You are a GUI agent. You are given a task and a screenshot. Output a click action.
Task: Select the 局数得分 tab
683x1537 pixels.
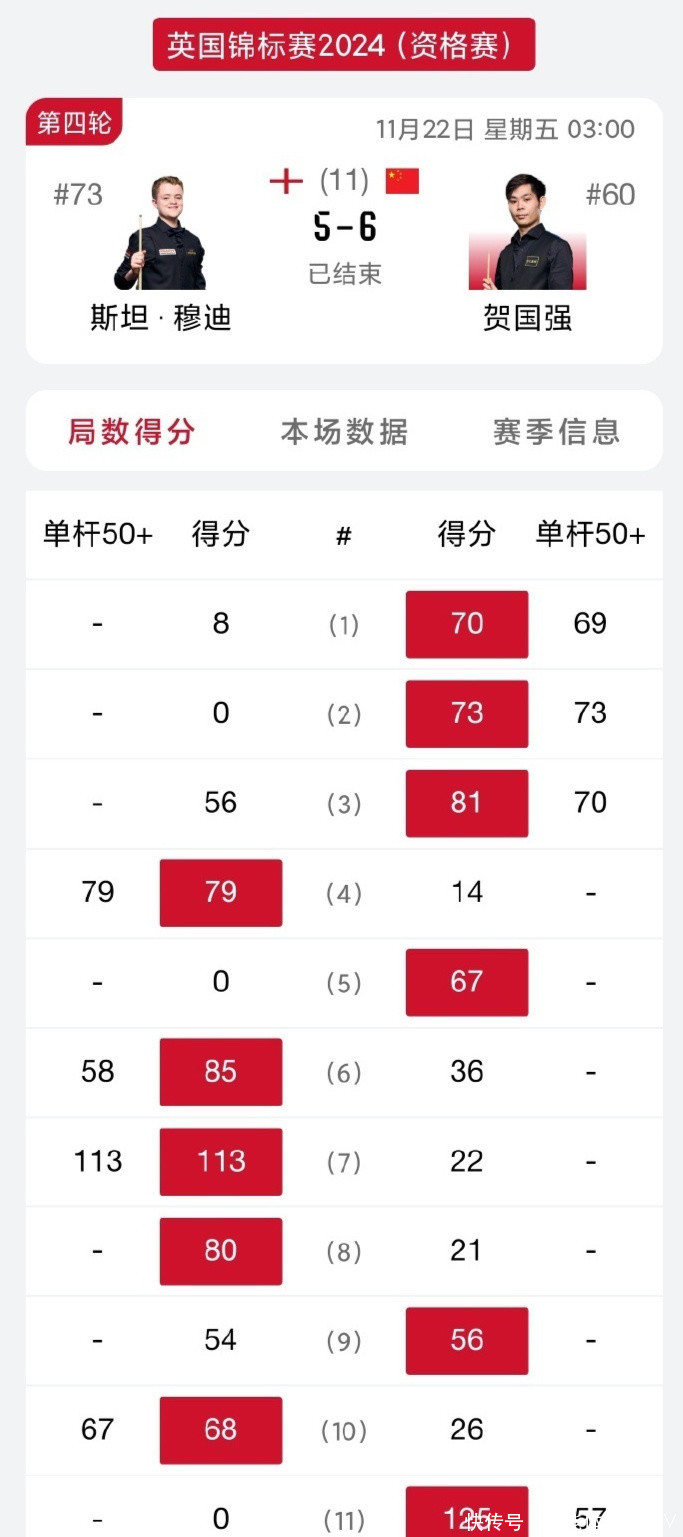click(131, 432)
